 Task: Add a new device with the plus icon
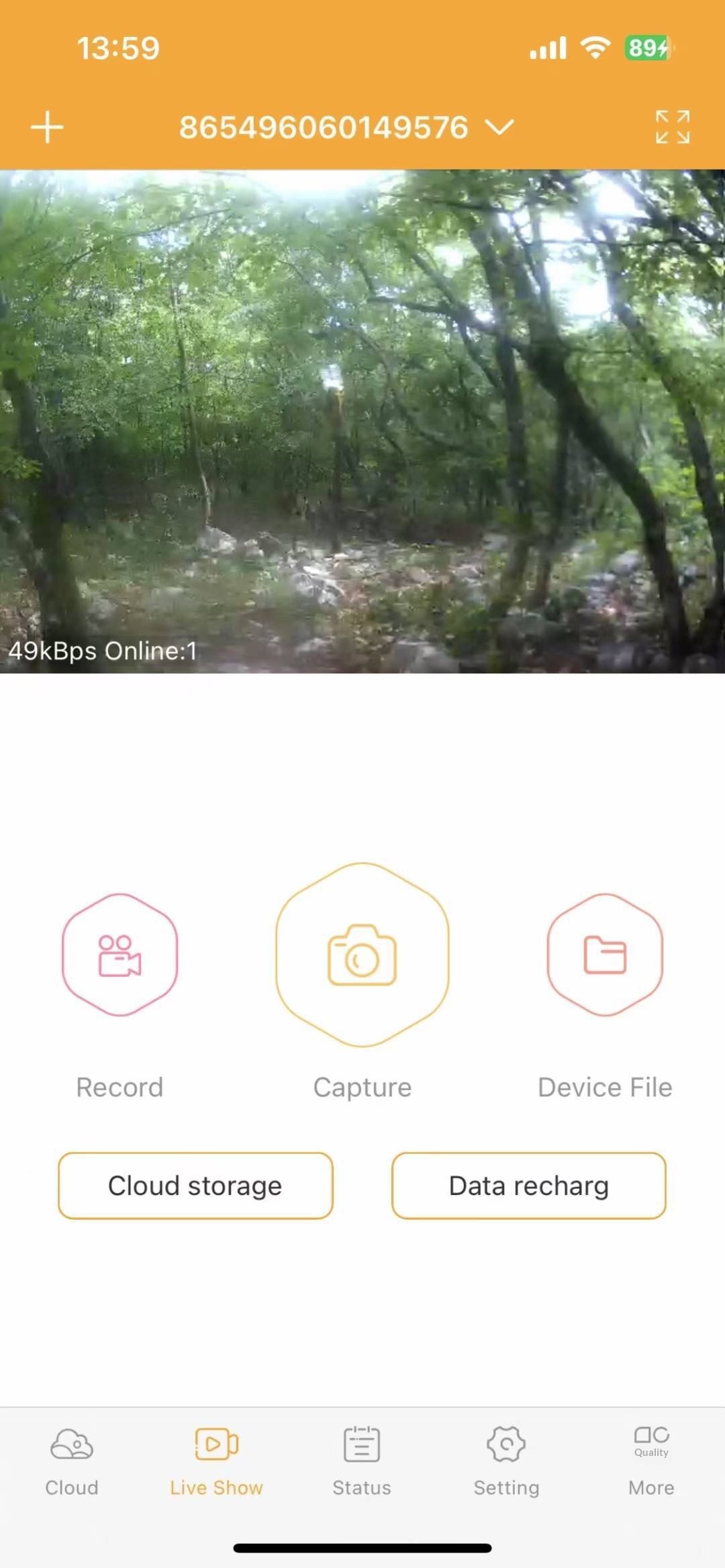[47, 127]
